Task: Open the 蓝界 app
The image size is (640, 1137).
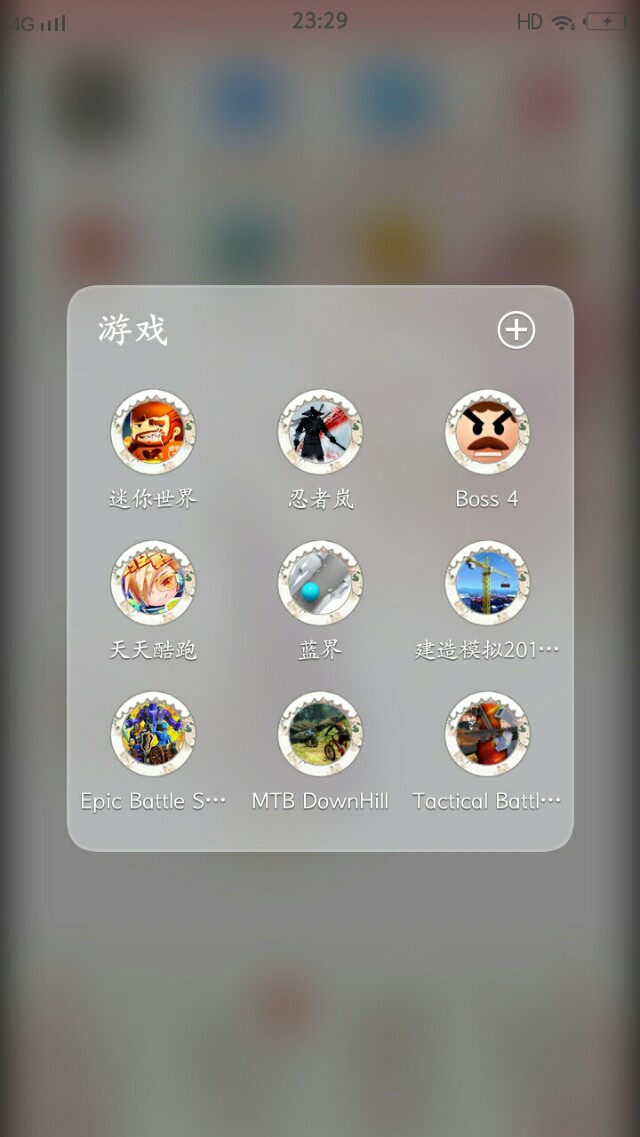Action: pyautogui.click(x=320, y=583)
